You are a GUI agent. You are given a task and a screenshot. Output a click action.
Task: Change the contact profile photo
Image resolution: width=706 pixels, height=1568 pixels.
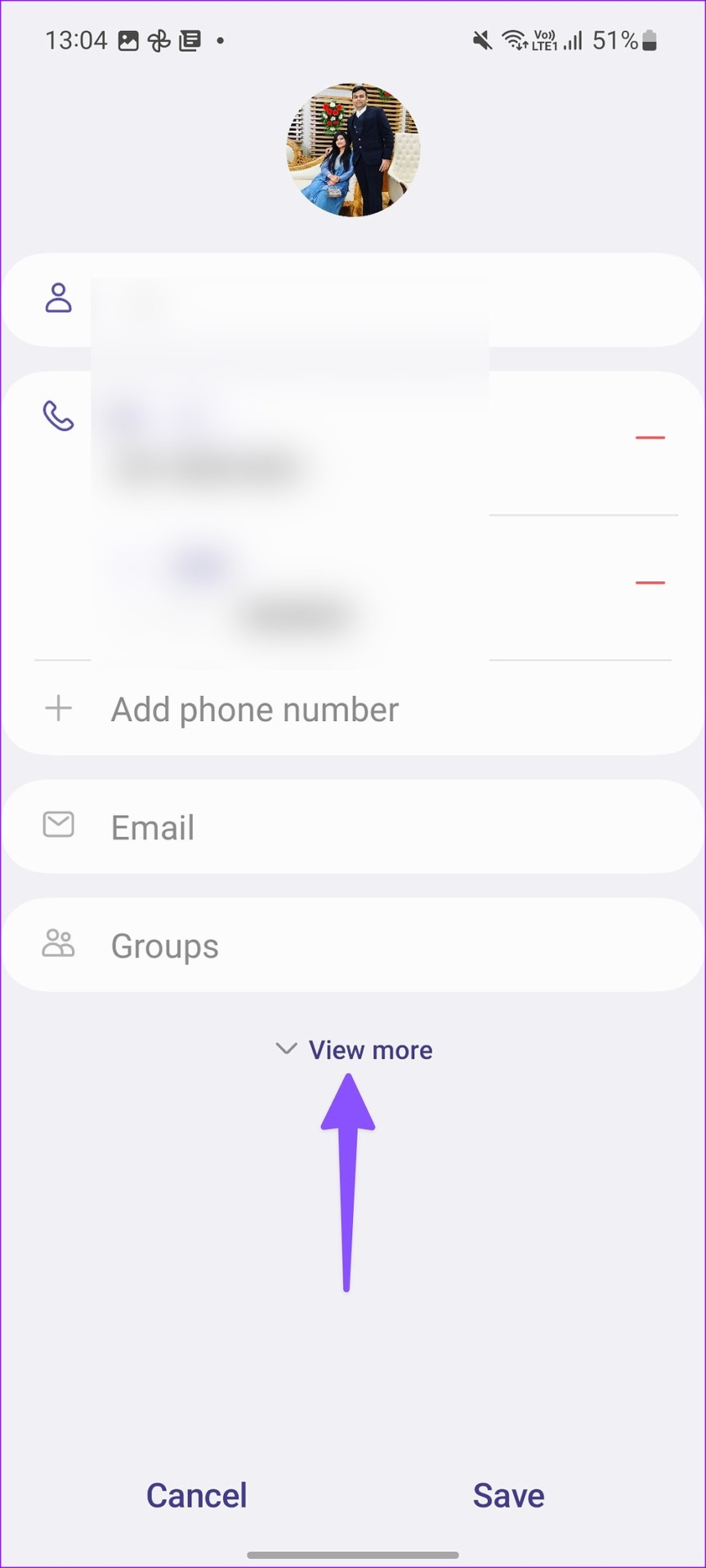[x=353, y=150]
